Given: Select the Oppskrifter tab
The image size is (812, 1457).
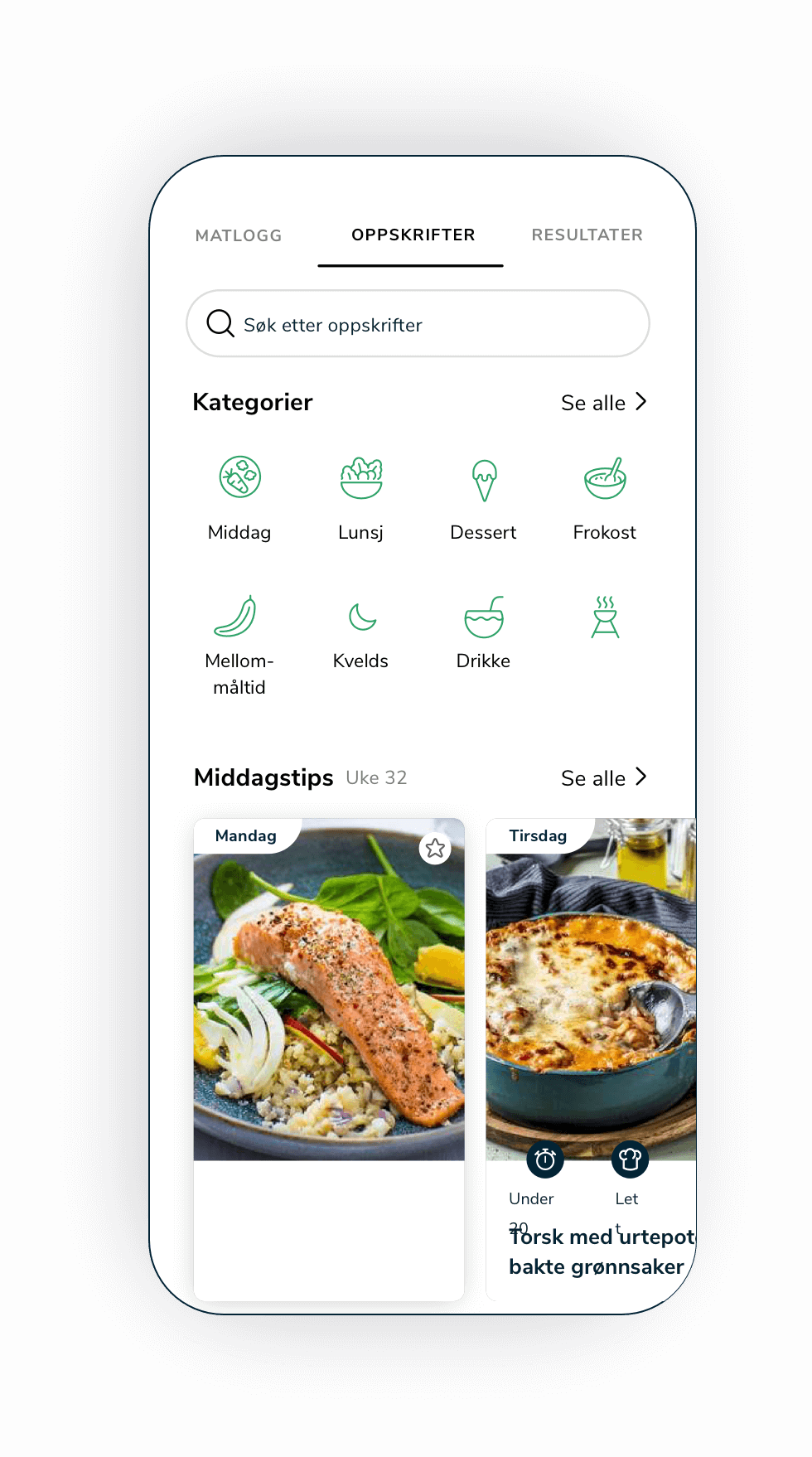Looking at the screenshot, I should click(413, 235).
